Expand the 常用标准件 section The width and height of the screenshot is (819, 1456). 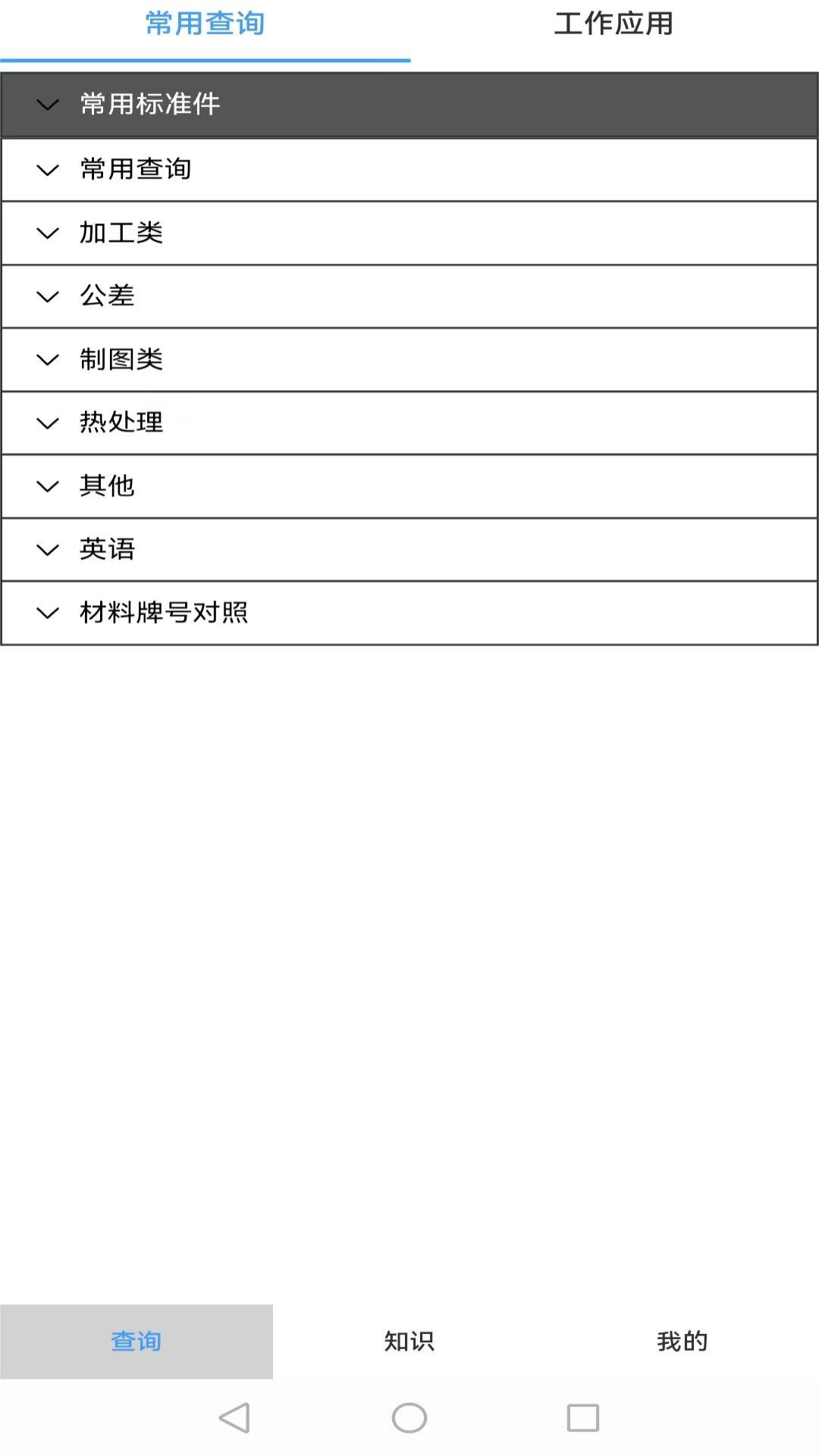(409, 105)
